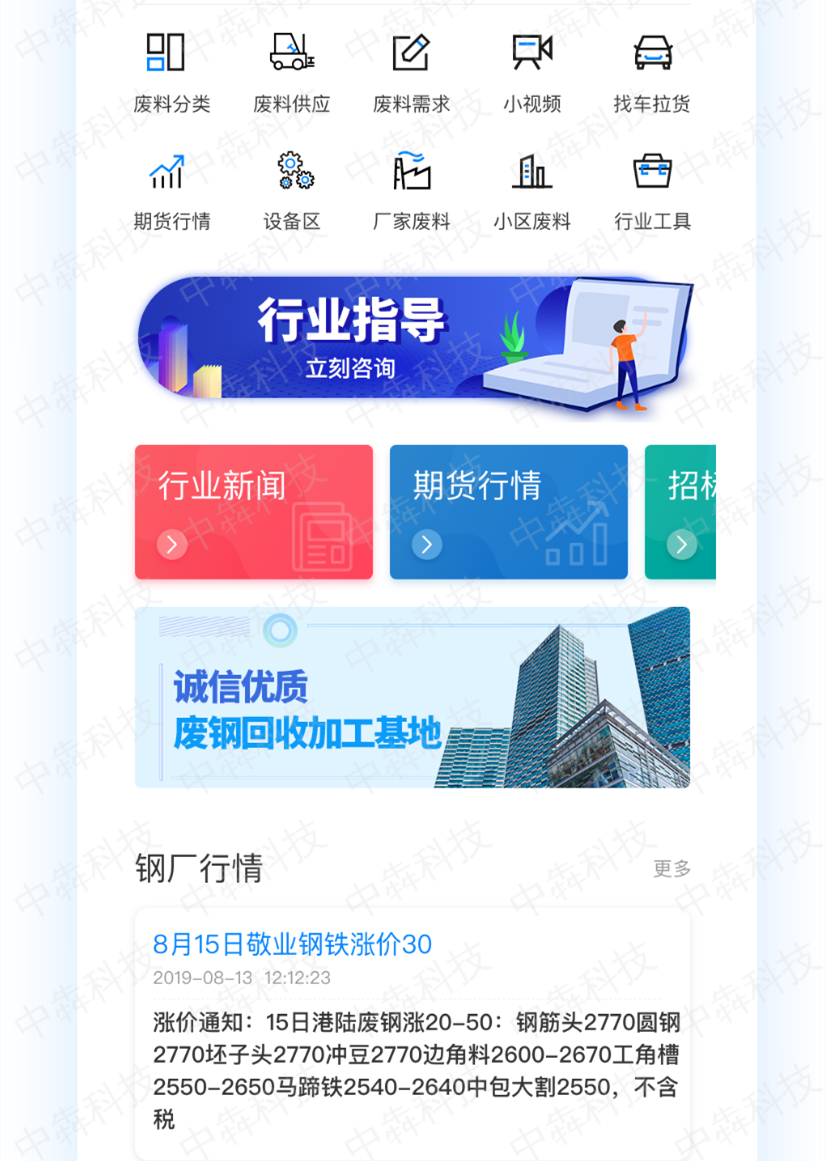Go to 废料需求 section

tap(411, 72)
